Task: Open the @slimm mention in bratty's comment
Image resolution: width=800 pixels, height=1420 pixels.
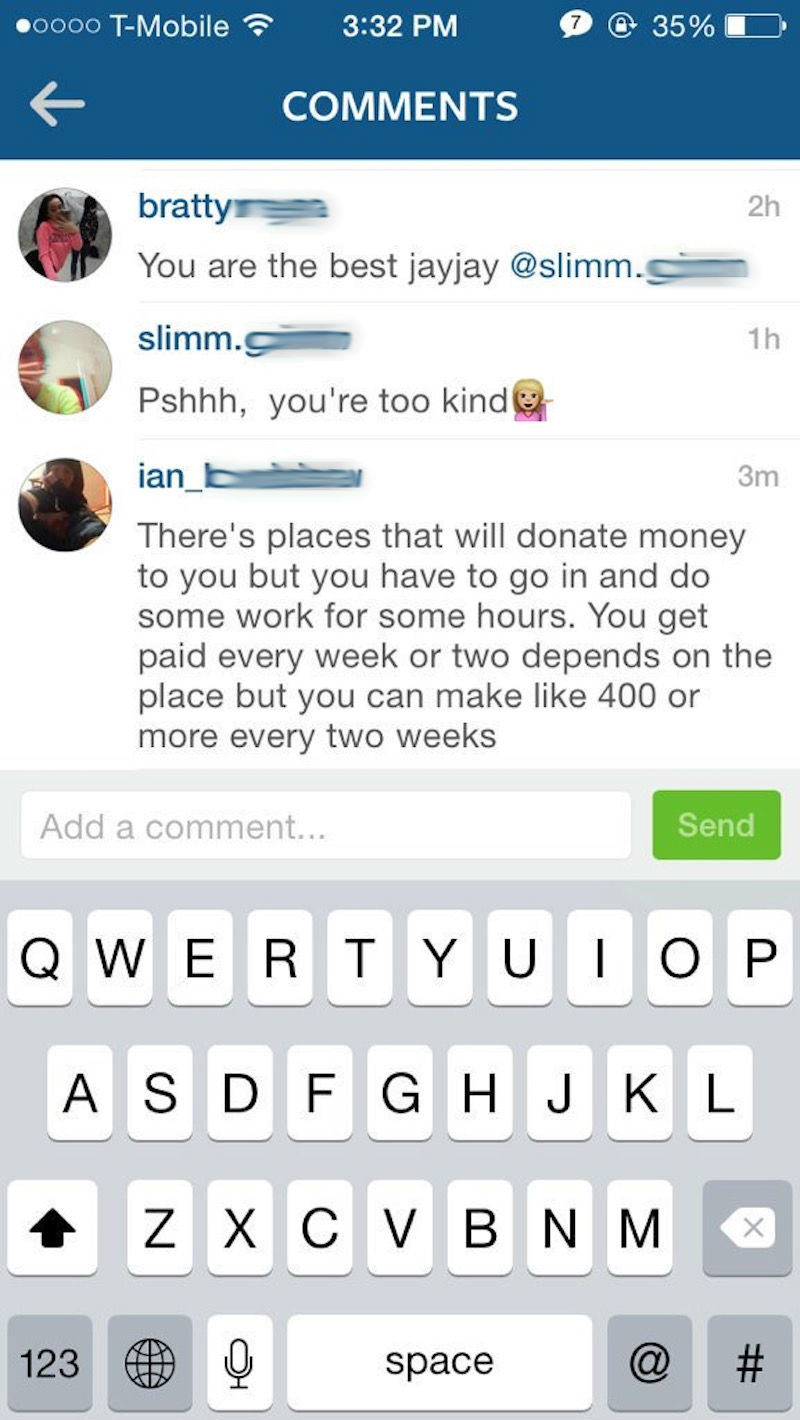Action: tap(628, 266)
